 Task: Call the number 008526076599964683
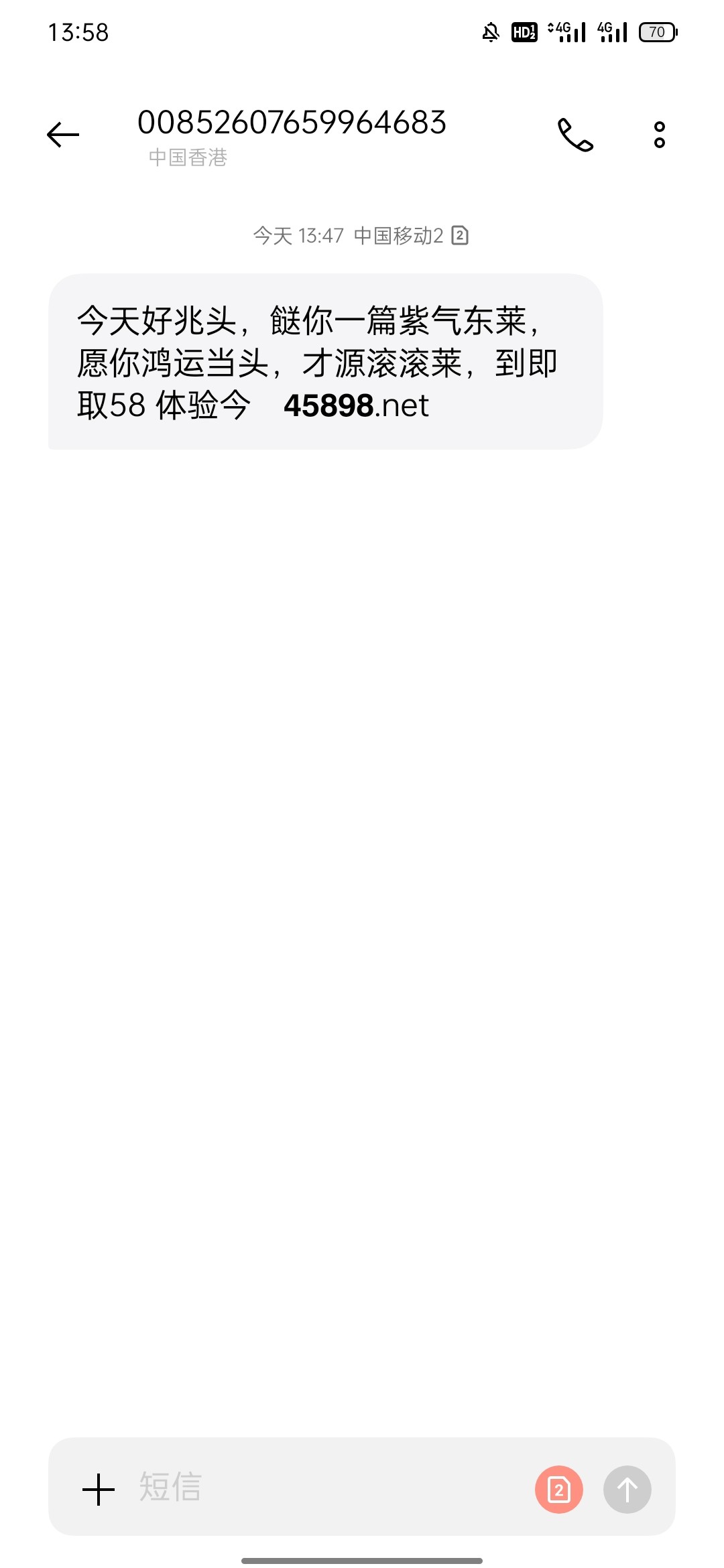[x=575, y=135]
